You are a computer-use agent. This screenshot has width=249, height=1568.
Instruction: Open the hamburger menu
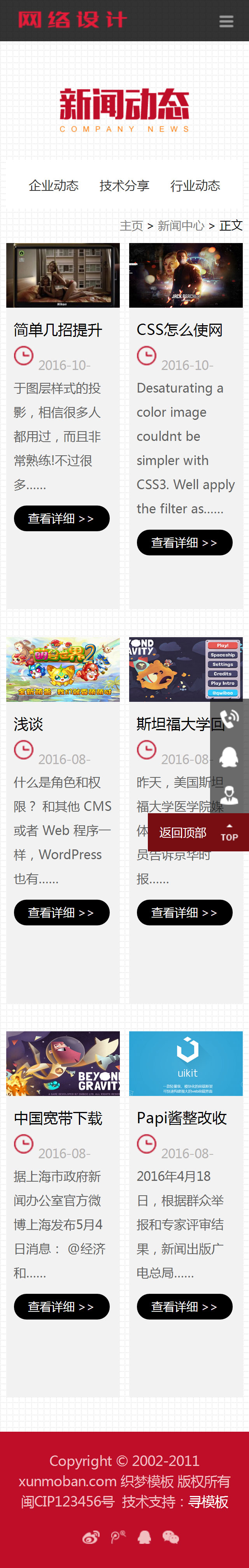coord(226,21)
